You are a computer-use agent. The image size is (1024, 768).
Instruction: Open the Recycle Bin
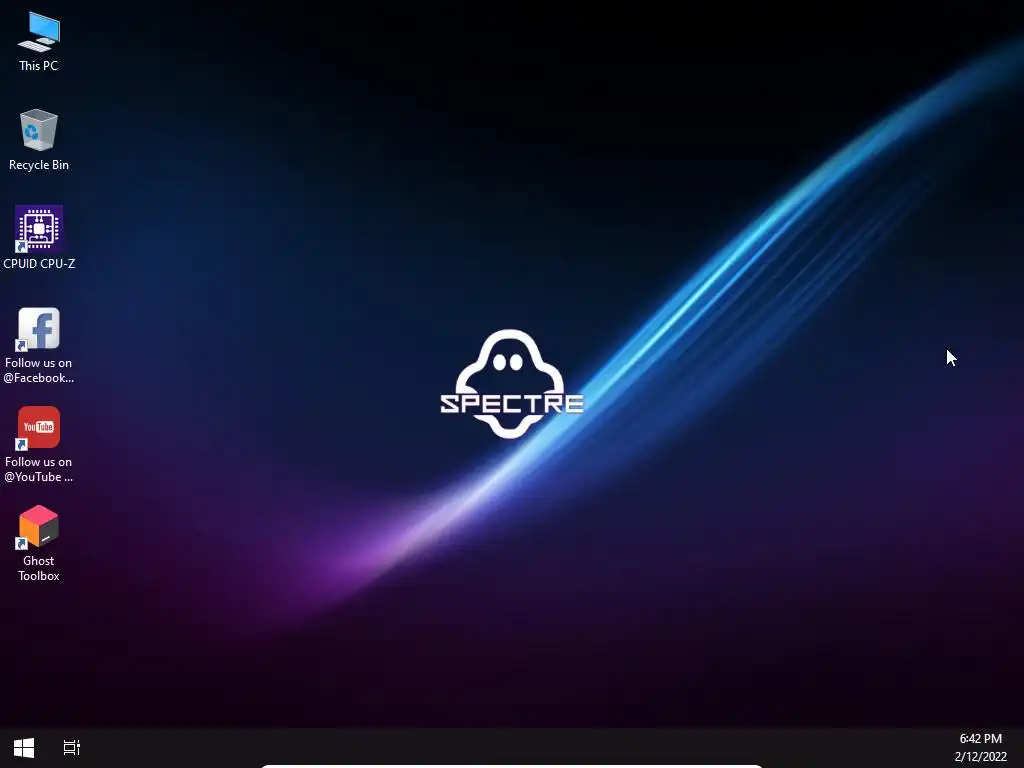pyautogui.click(x=38, y=131)
